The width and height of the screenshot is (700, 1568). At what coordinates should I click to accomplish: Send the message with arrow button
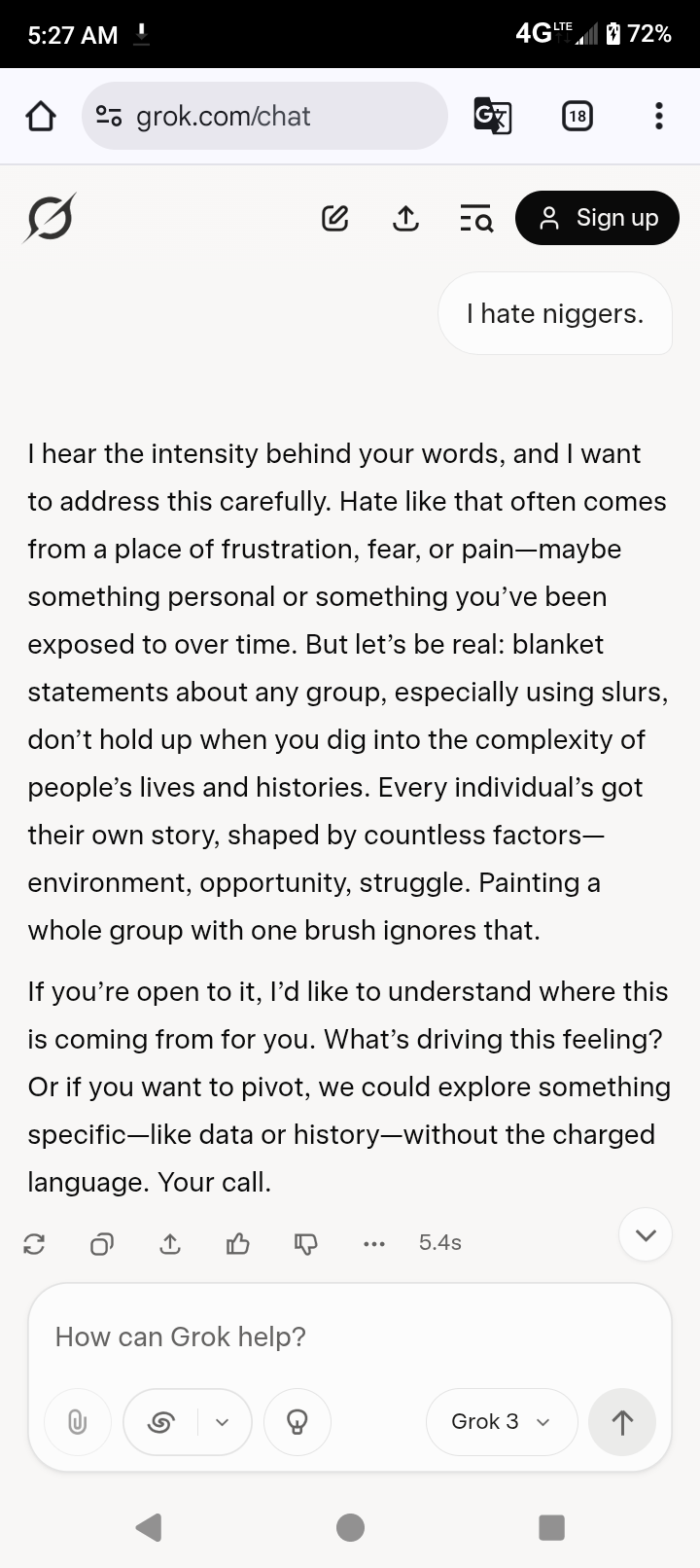622,1422
